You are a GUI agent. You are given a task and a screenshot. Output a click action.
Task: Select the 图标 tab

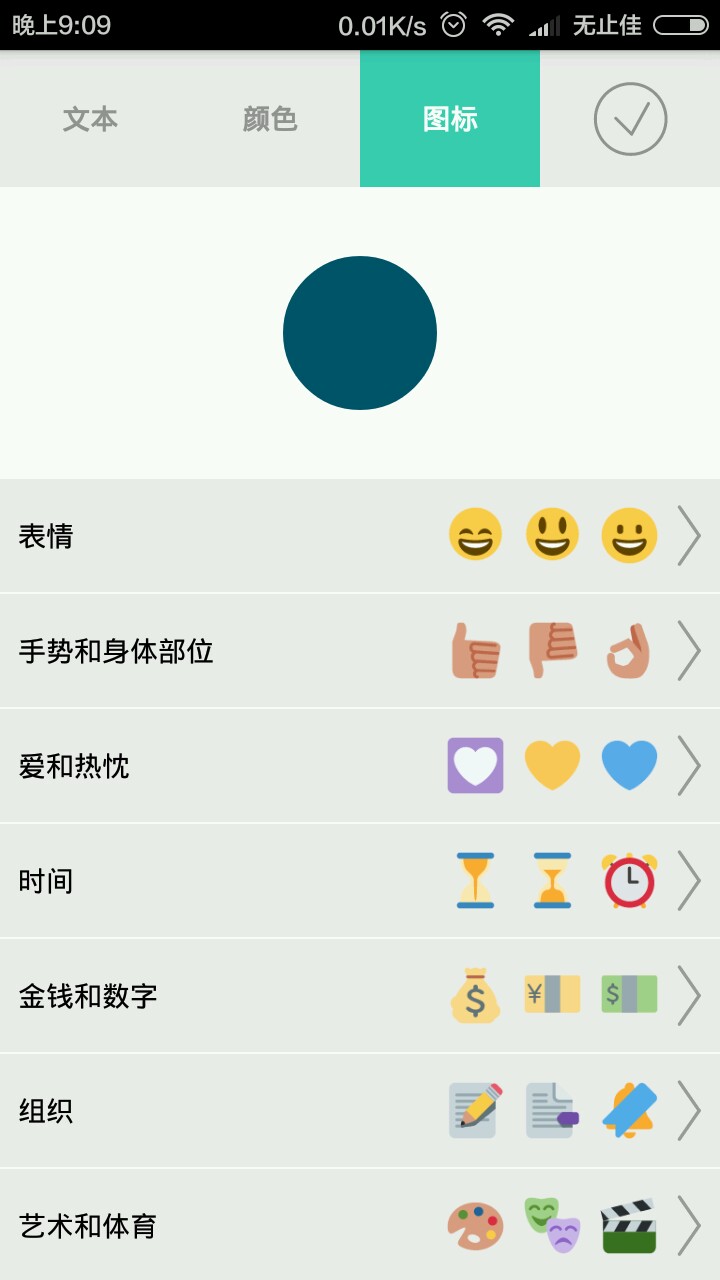pos(450,119)
